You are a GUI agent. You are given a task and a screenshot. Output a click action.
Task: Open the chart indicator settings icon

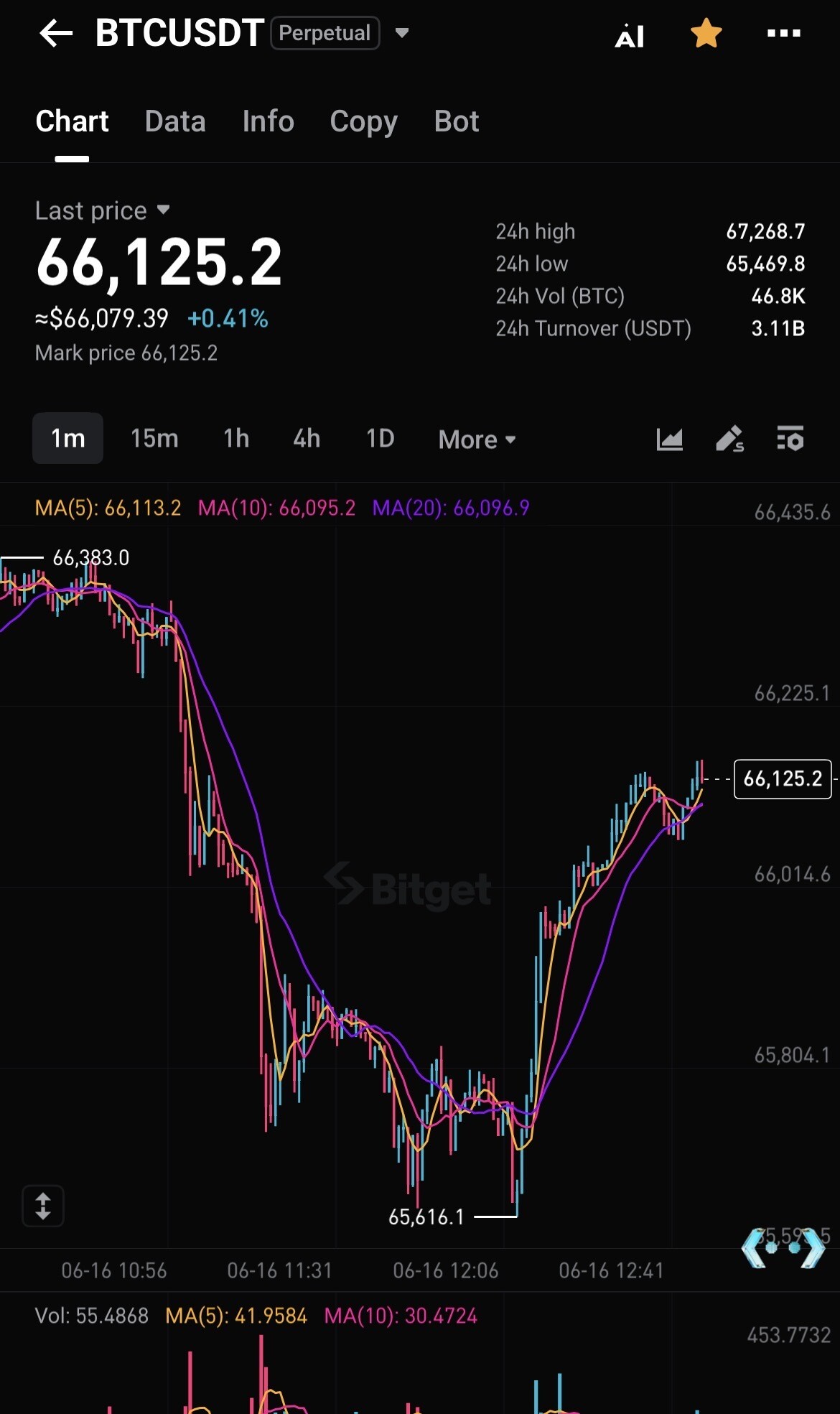pos(790,439)
